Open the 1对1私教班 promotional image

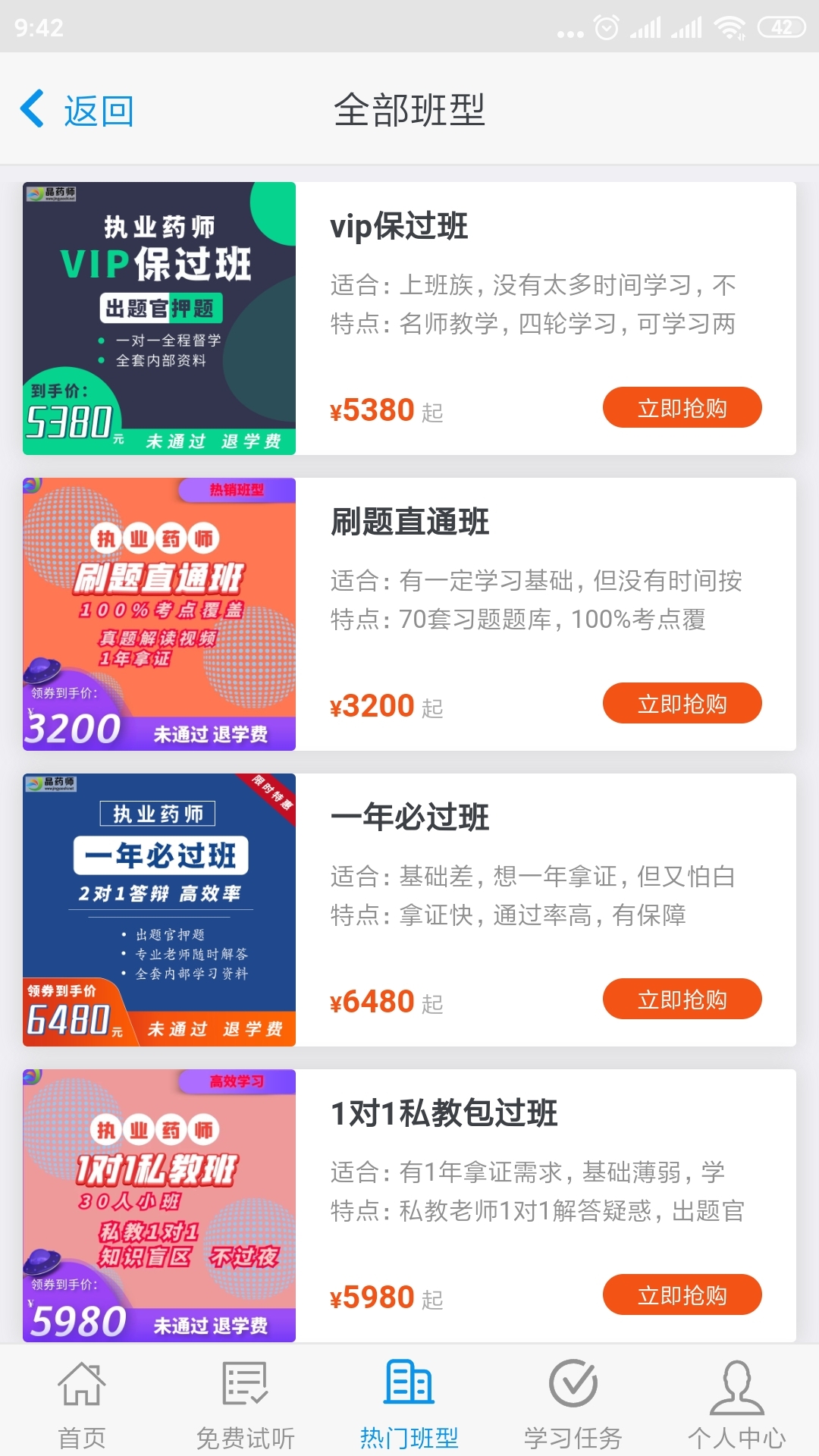pos(158,1205)
